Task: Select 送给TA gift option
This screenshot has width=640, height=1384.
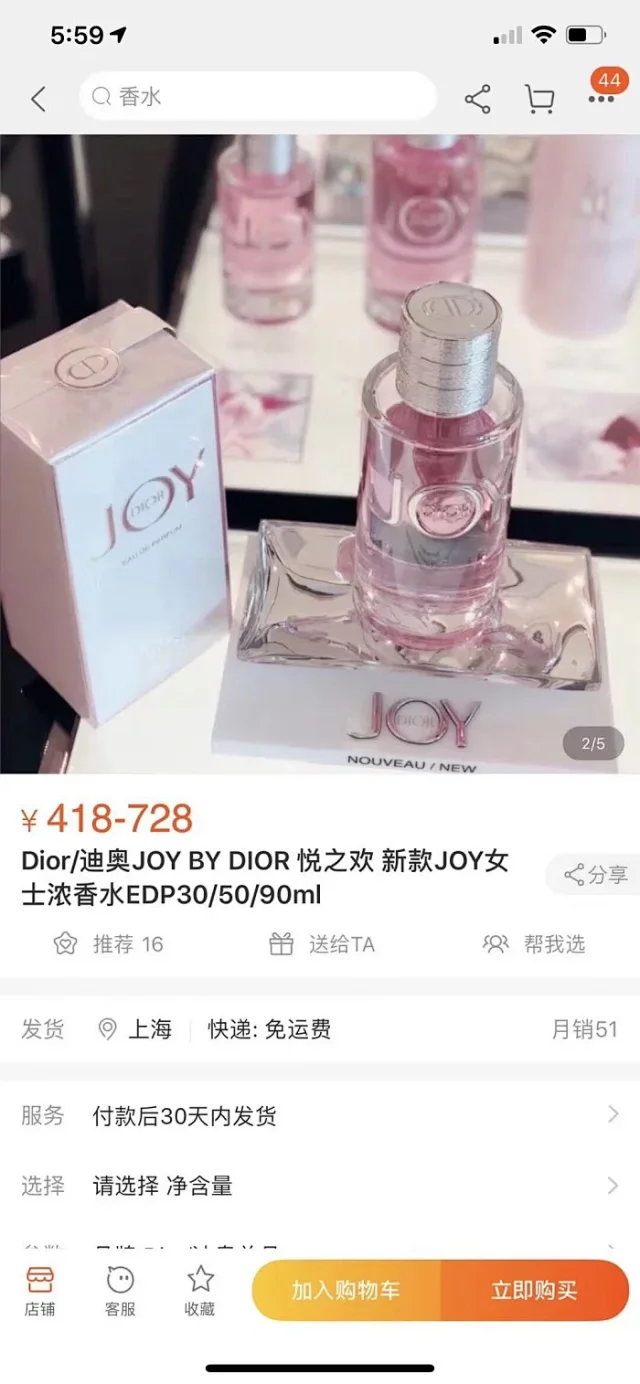Action: click(x=322, y=944)
